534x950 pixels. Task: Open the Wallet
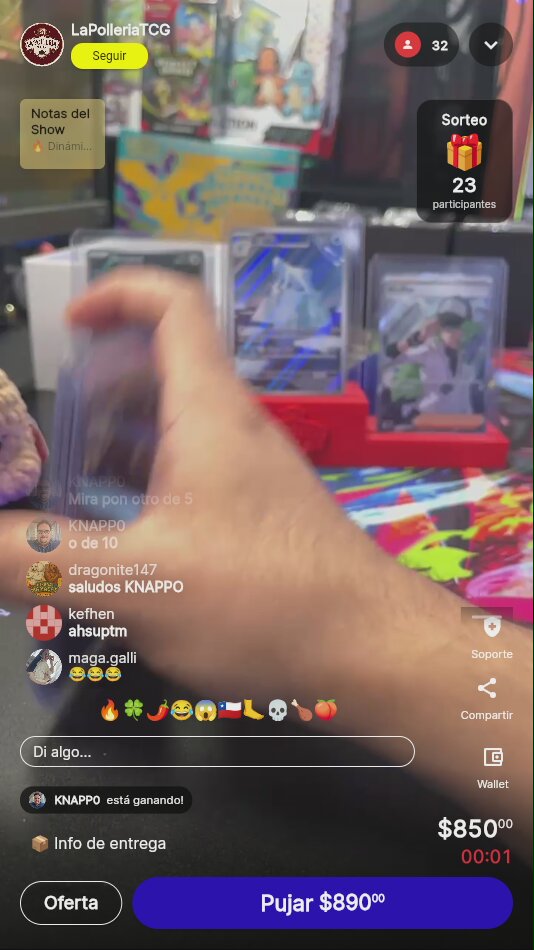tap(493, 767)
